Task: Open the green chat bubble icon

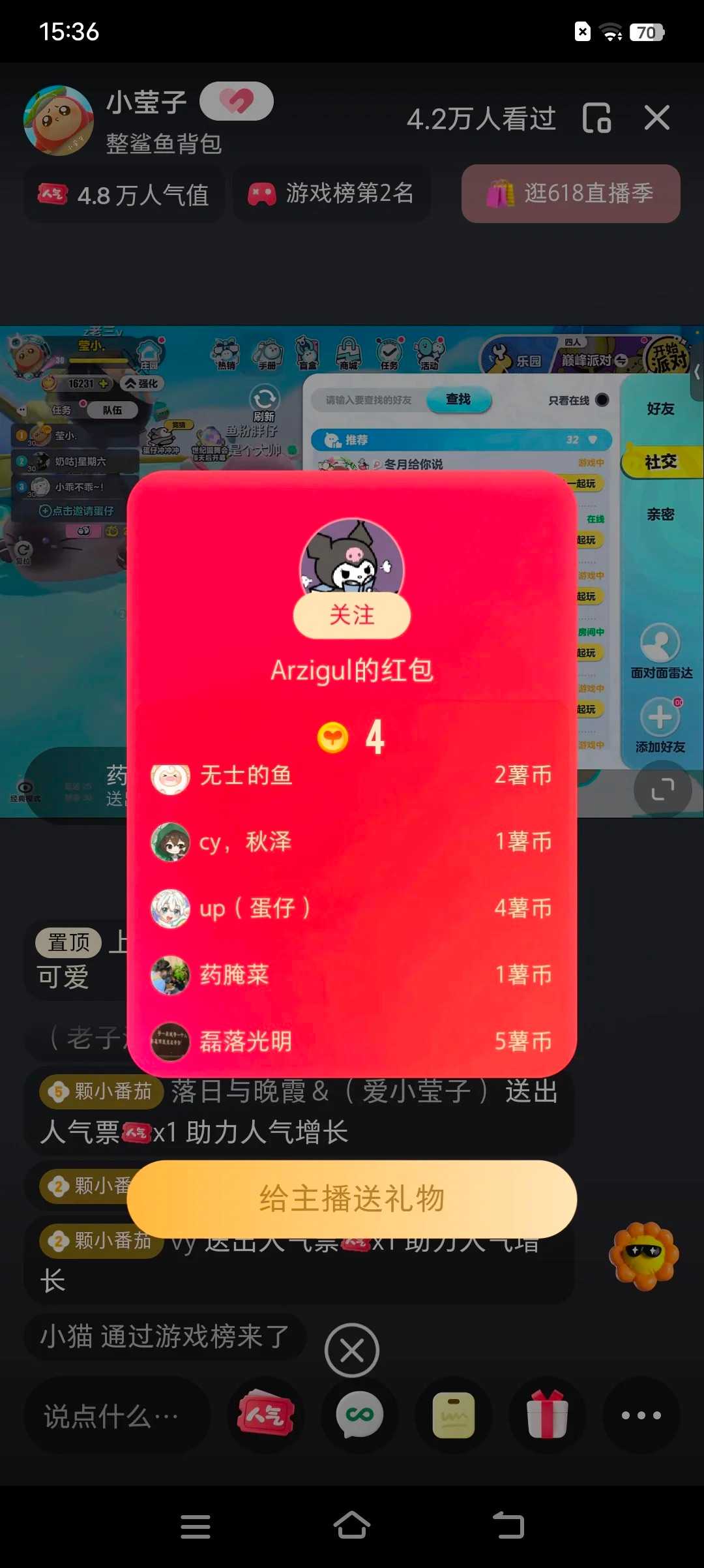Action: click(359, 1415)
